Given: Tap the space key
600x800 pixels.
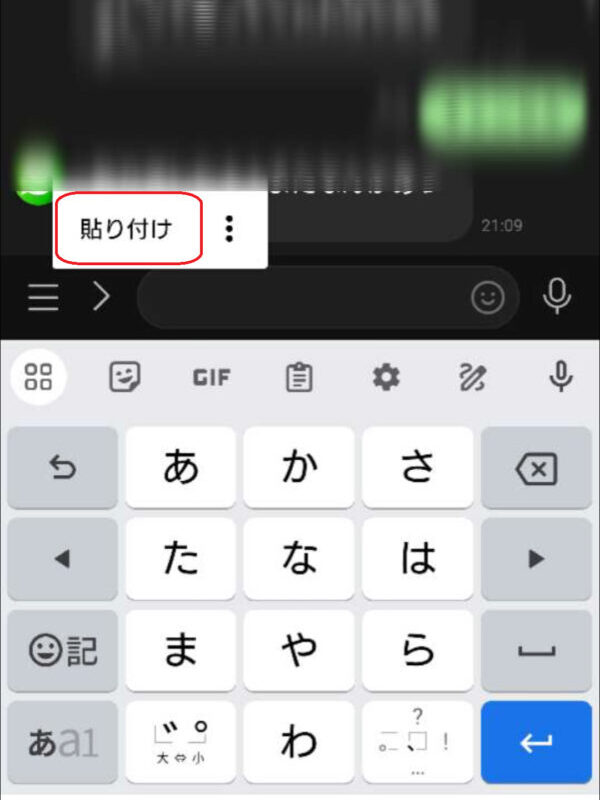Looking at the screenshot, I should click(536, 651).
